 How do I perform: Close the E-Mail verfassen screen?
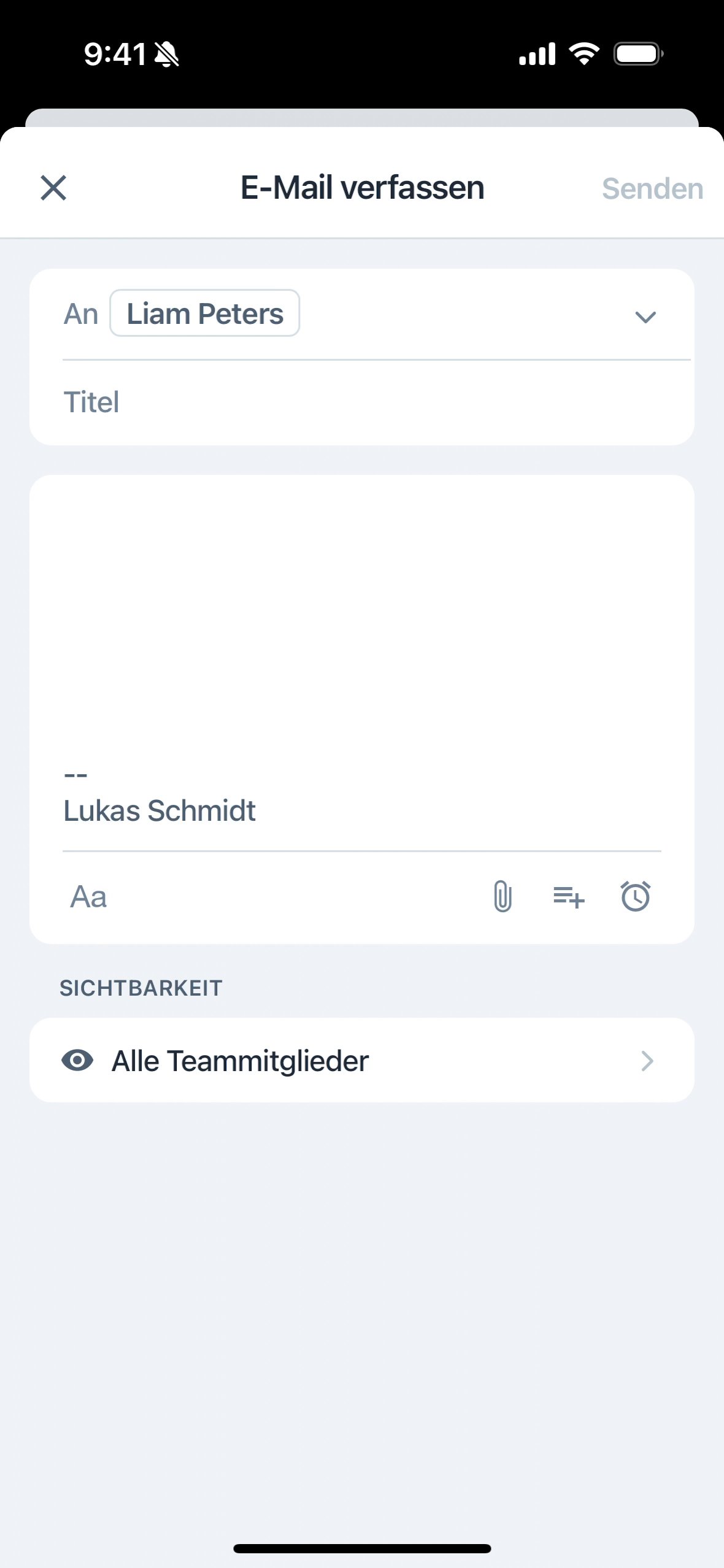click(x=53, y=188)
